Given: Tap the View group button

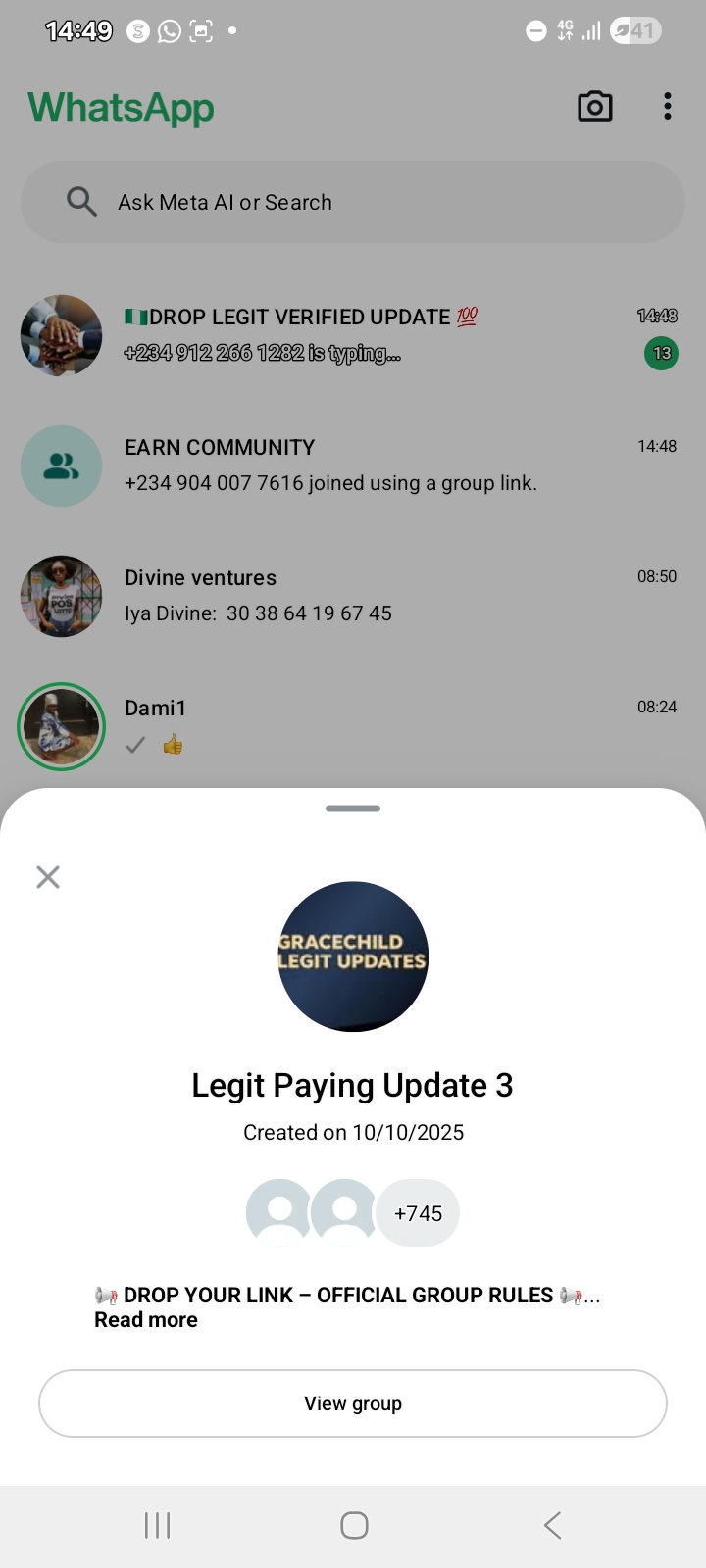Looking at the screenshot, I should 353,1403.
